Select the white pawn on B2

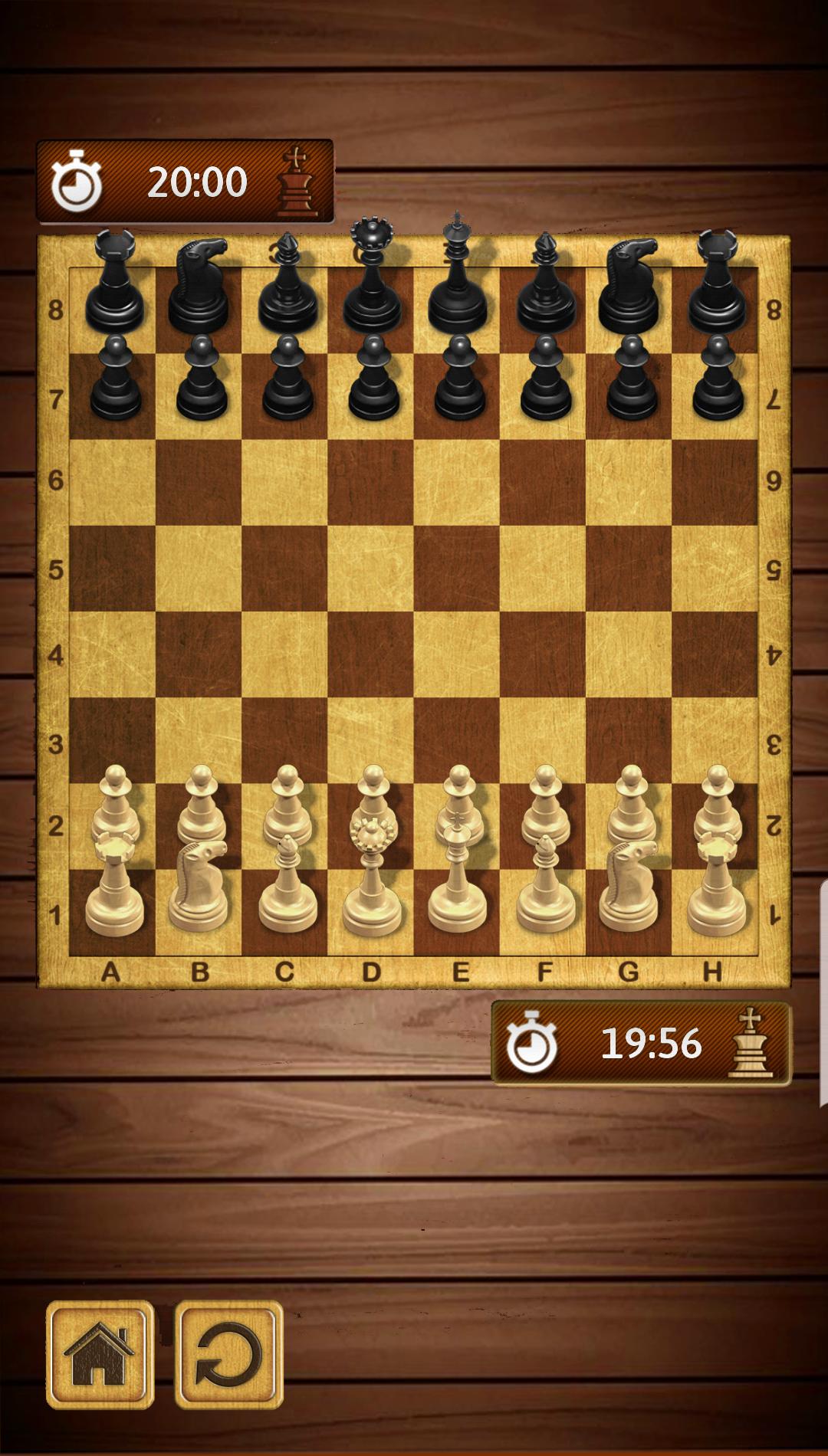click(x=201, y=805)
